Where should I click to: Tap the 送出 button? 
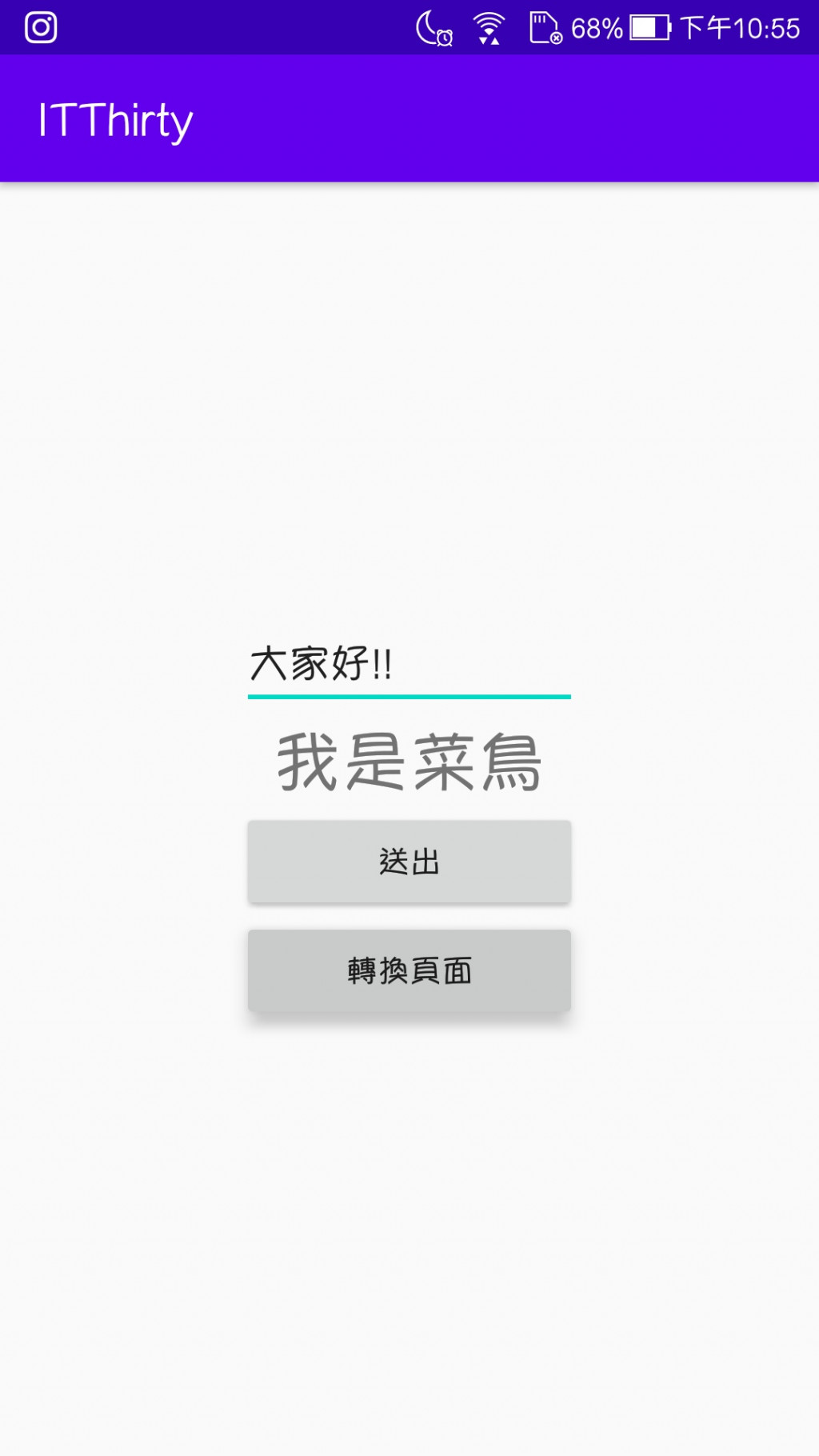(x=409, y=862)
